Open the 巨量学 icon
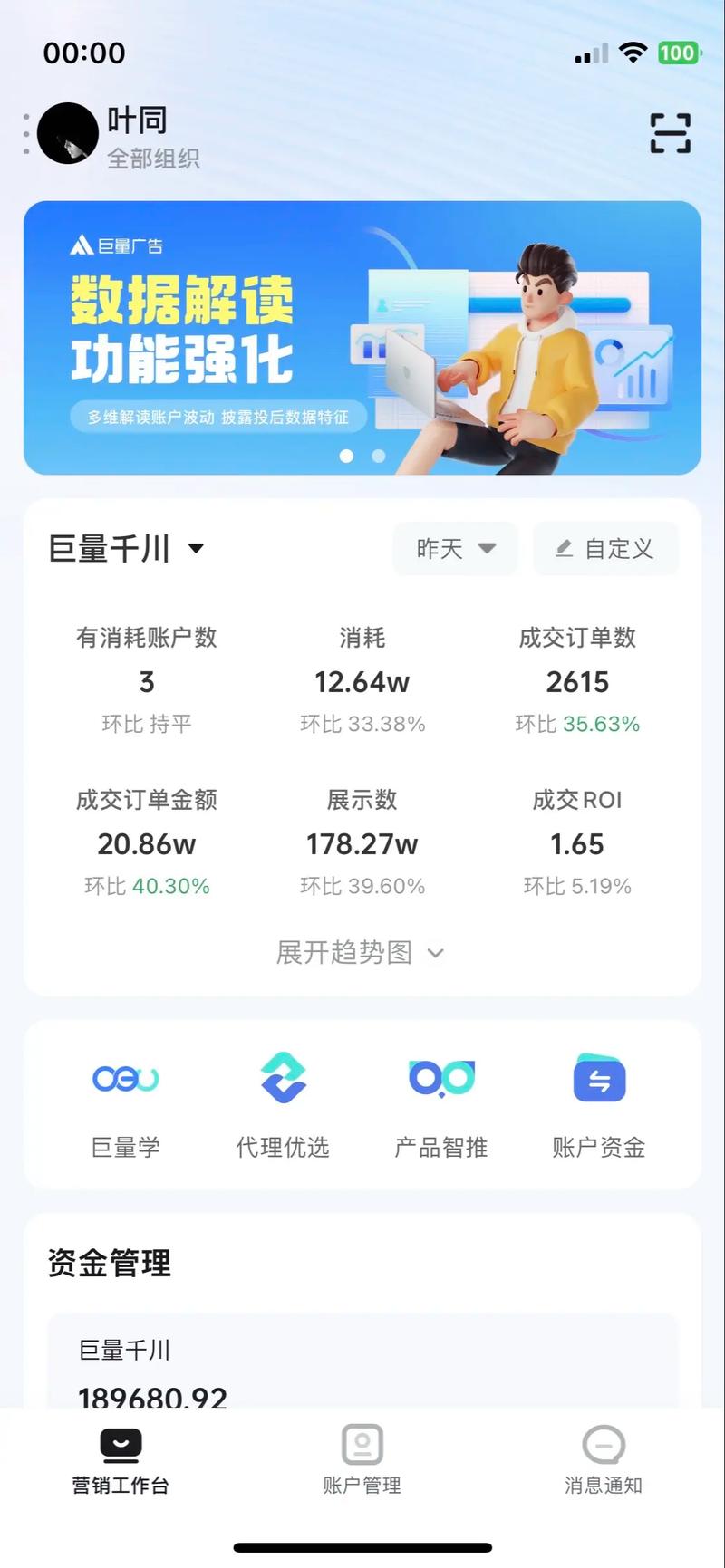 point(125,1078)
